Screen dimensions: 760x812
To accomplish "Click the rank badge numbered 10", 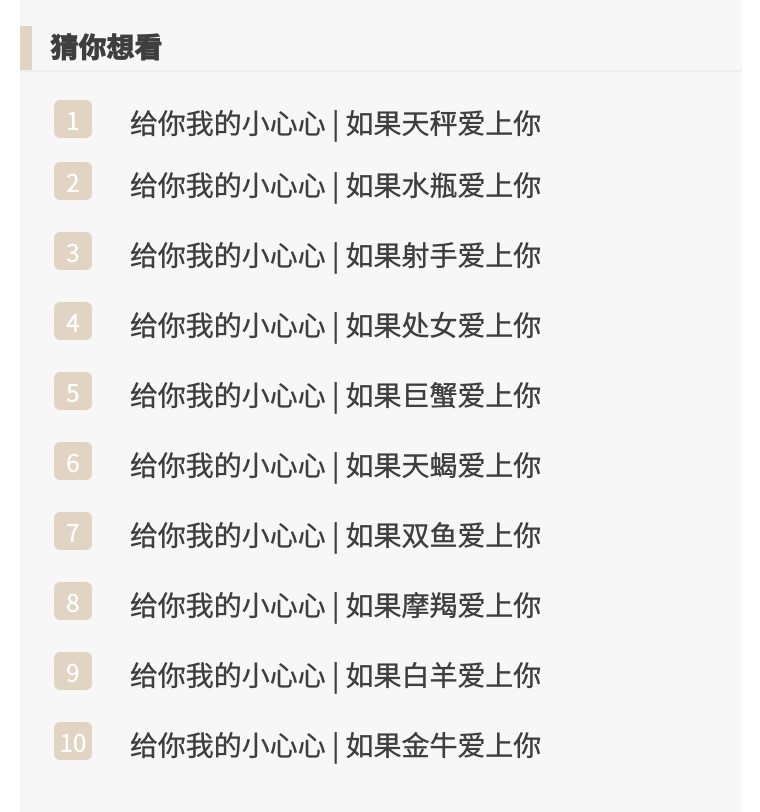I will (x=72, y=742).
